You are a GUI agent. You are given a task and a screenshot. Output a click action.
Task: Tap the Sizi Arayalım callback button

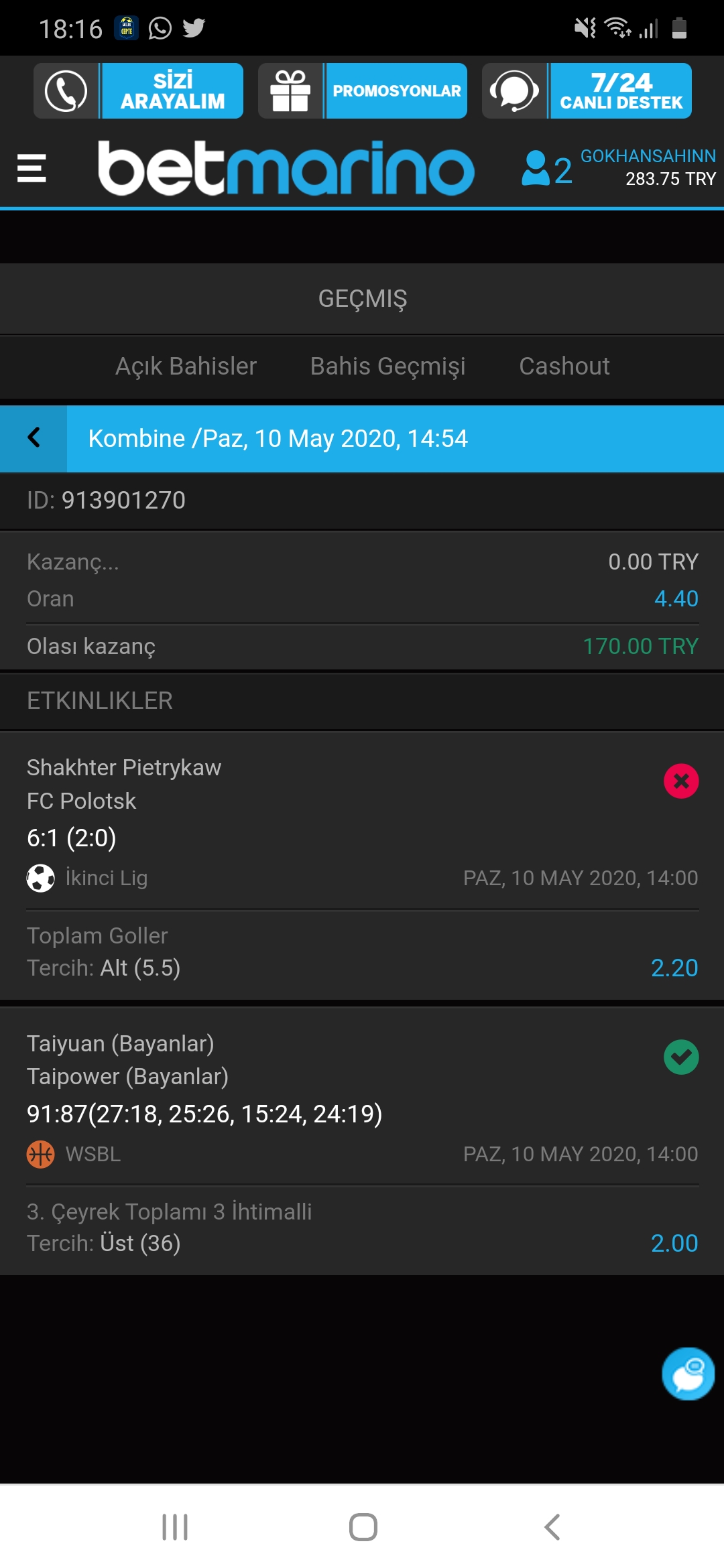coord(138,90)
